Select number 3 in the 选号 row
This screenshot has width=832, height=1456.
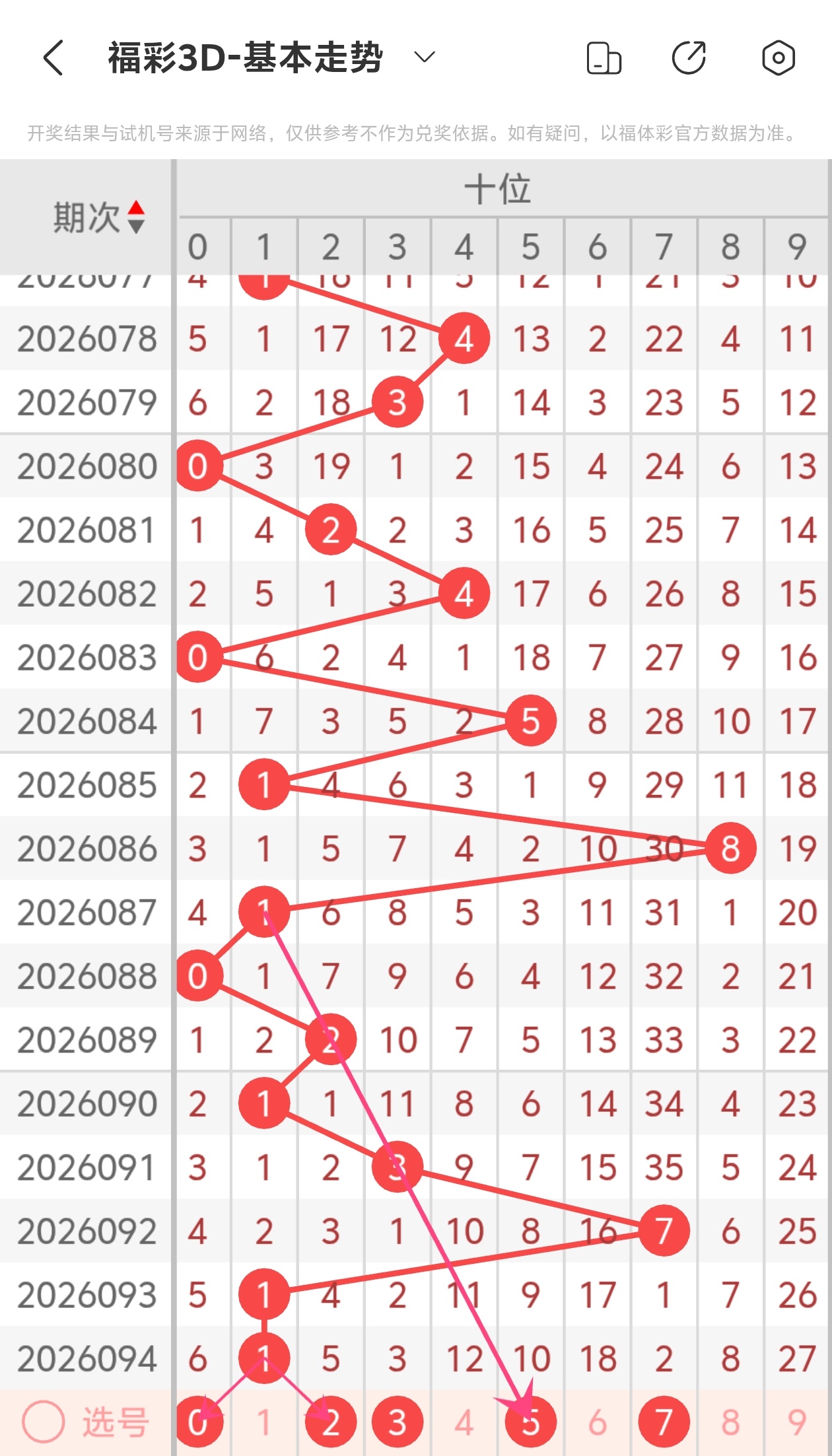pos(398,1422)
